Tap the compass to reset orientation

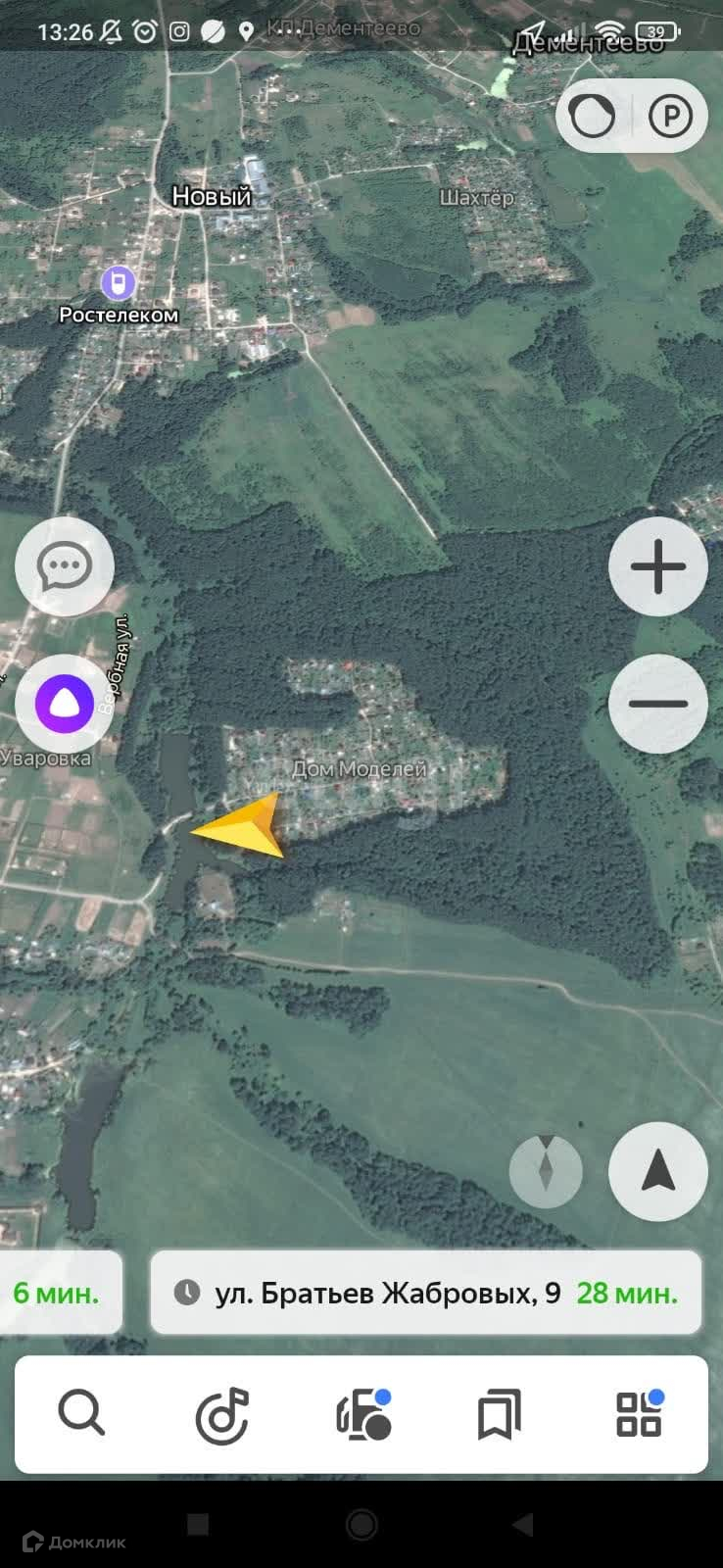pos(546,1171)
